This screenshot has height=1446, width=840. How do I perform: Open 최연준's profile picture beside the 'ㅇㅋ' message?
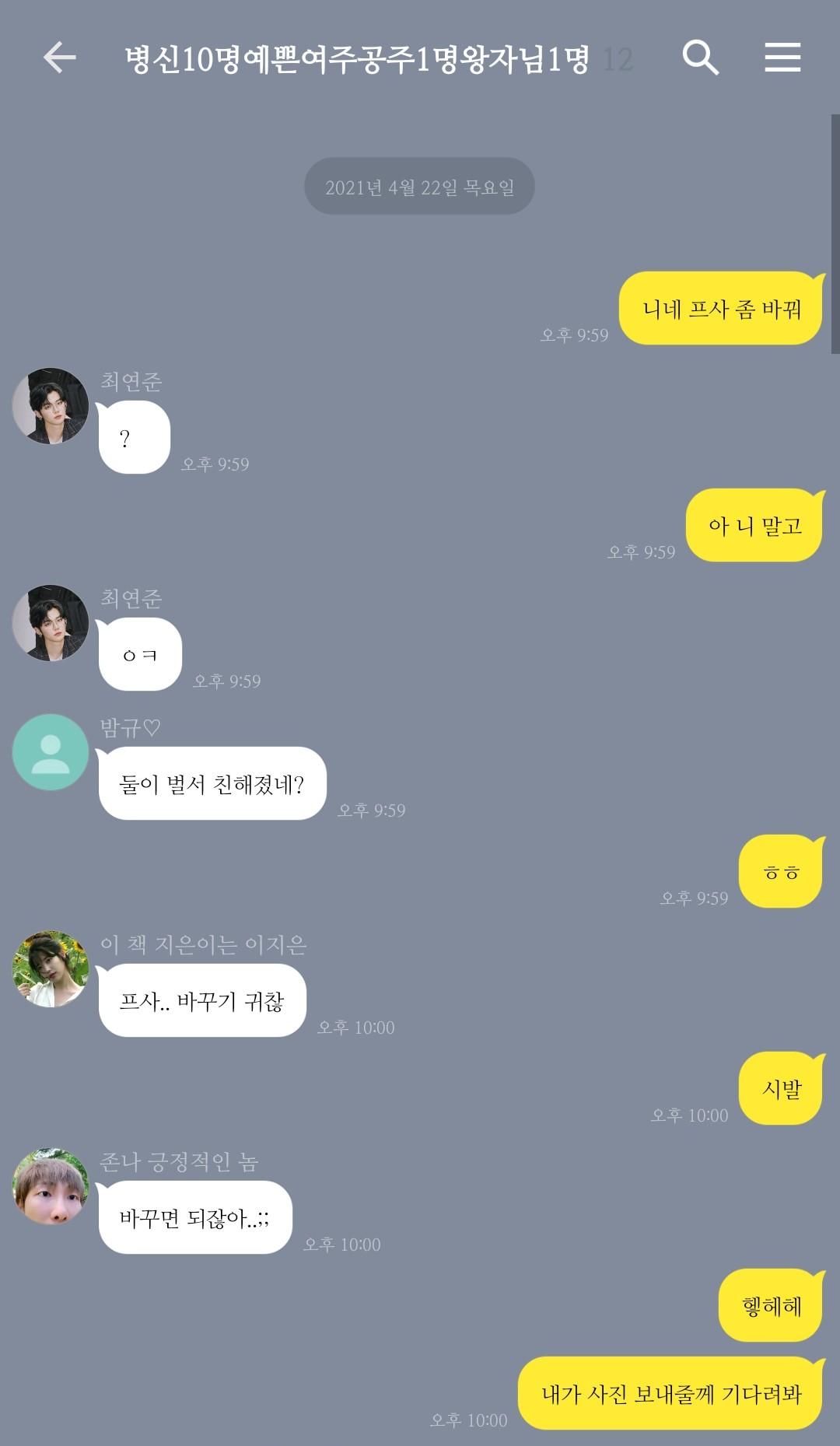[51, 623]
